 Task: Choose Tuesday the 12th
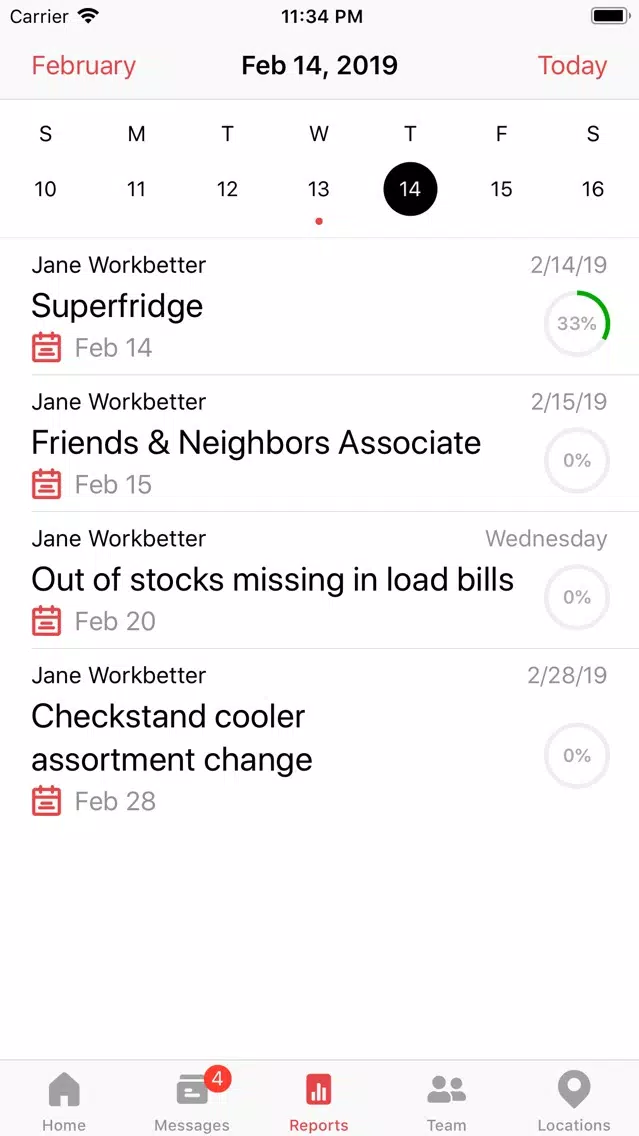tap(227, 189)
